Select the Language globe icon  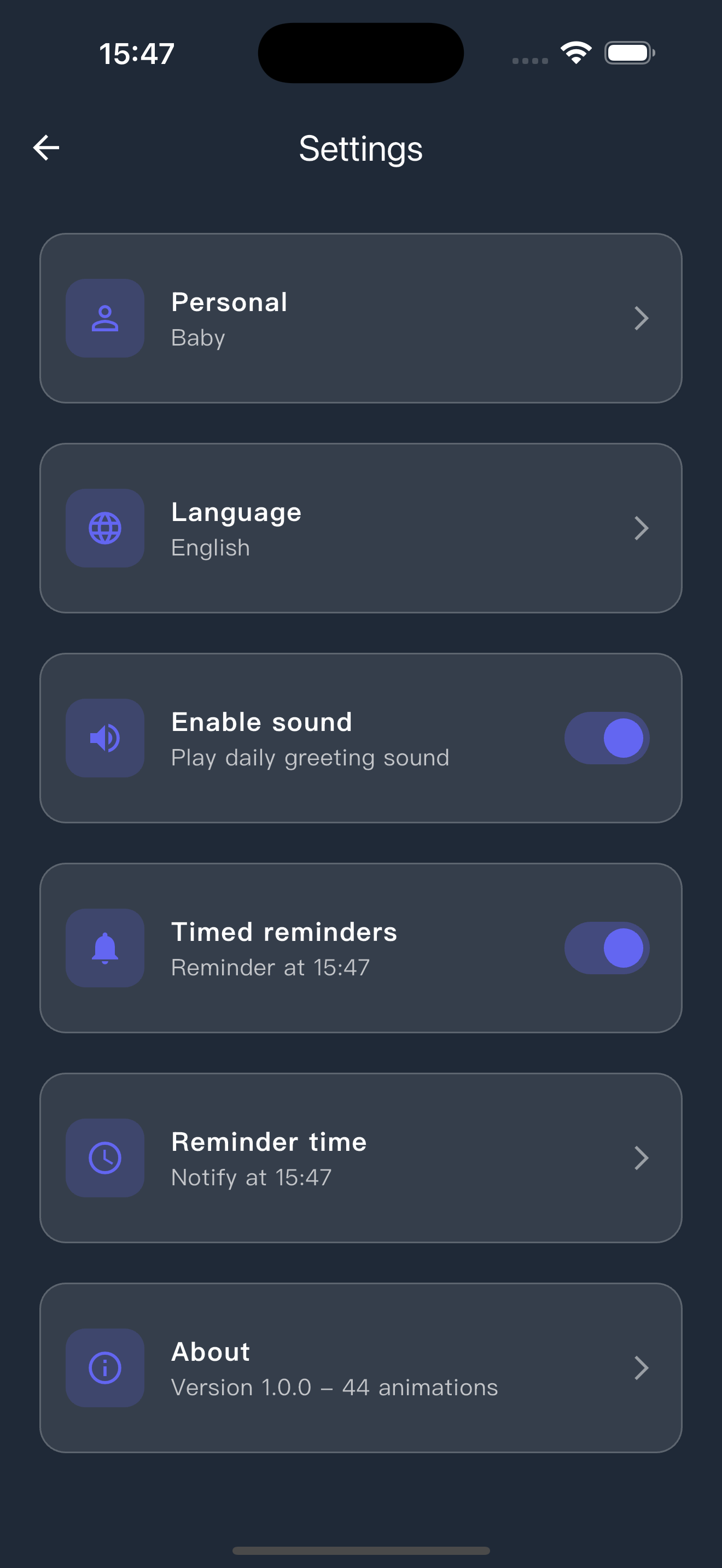[104, 528]
